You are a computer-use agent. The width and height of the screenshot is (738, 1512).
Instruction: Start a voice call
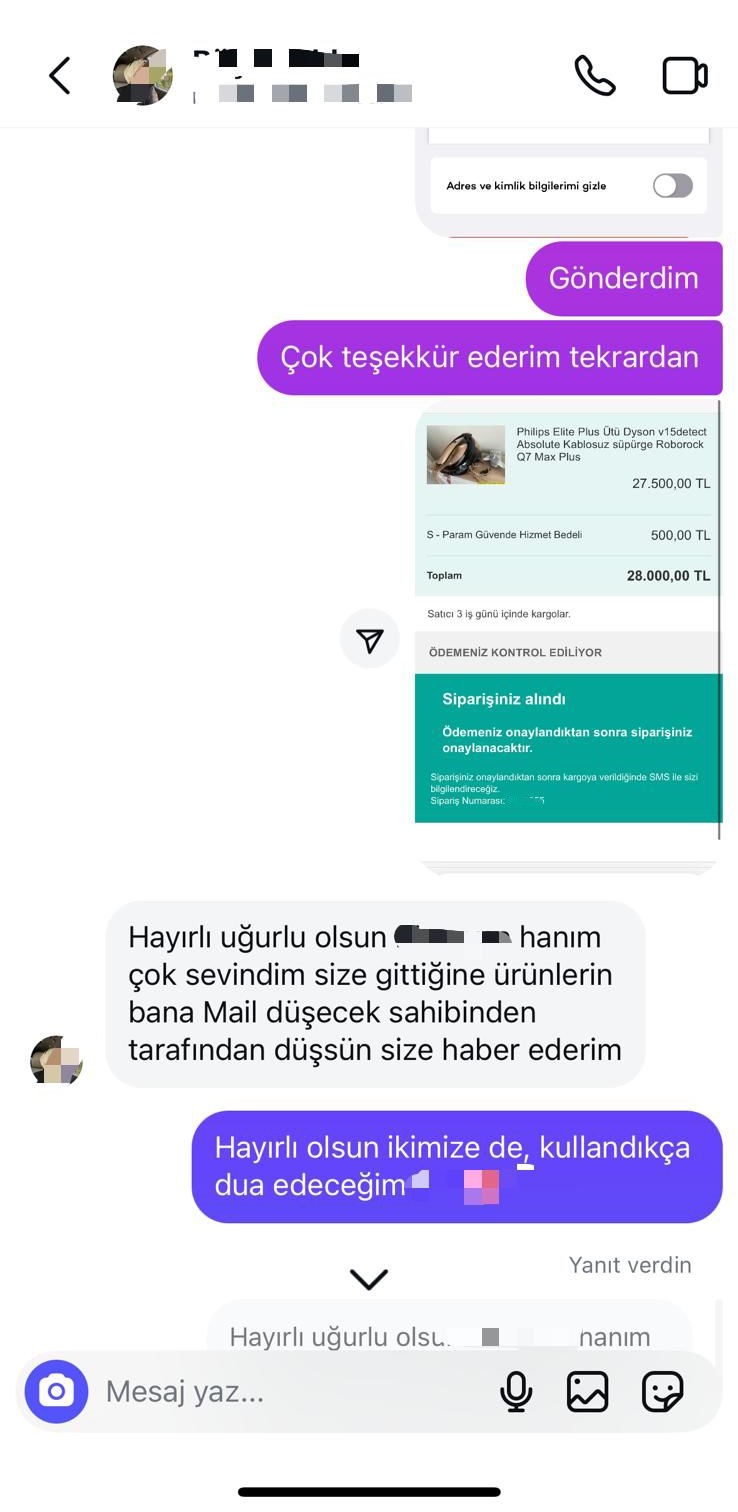[x=594, y=76]
